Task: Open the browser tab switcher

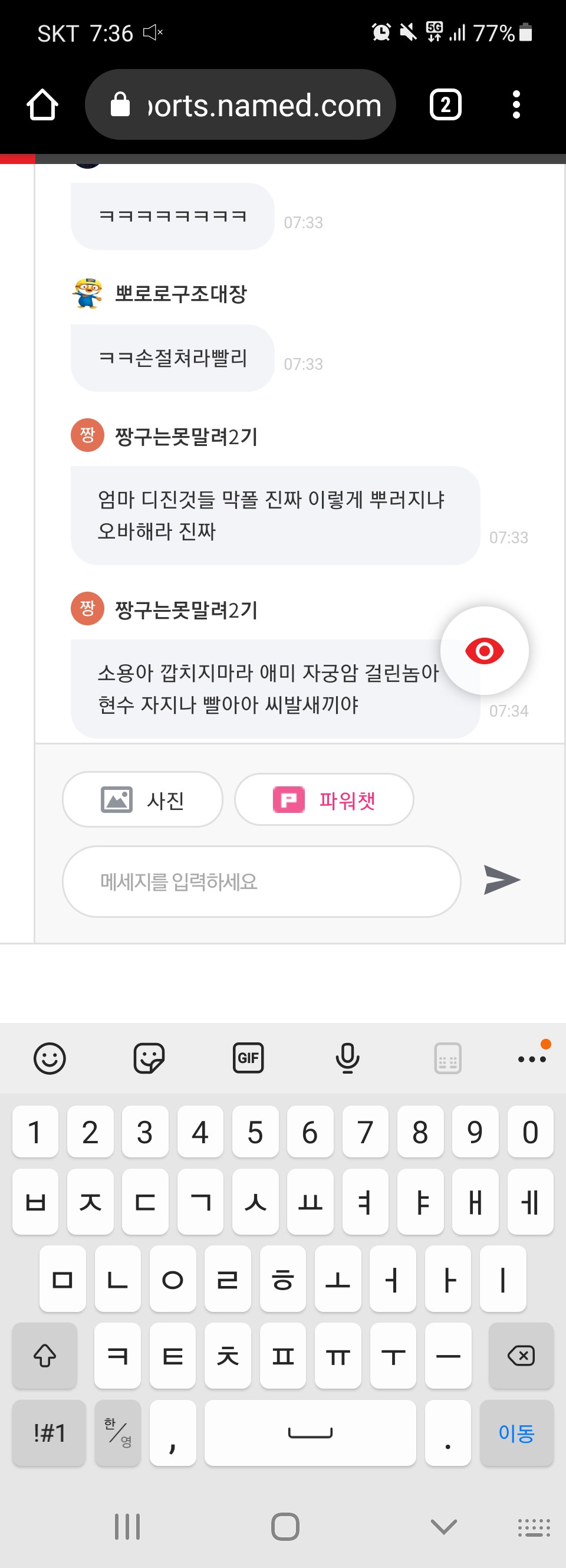Action: click(x=445, y=104)
